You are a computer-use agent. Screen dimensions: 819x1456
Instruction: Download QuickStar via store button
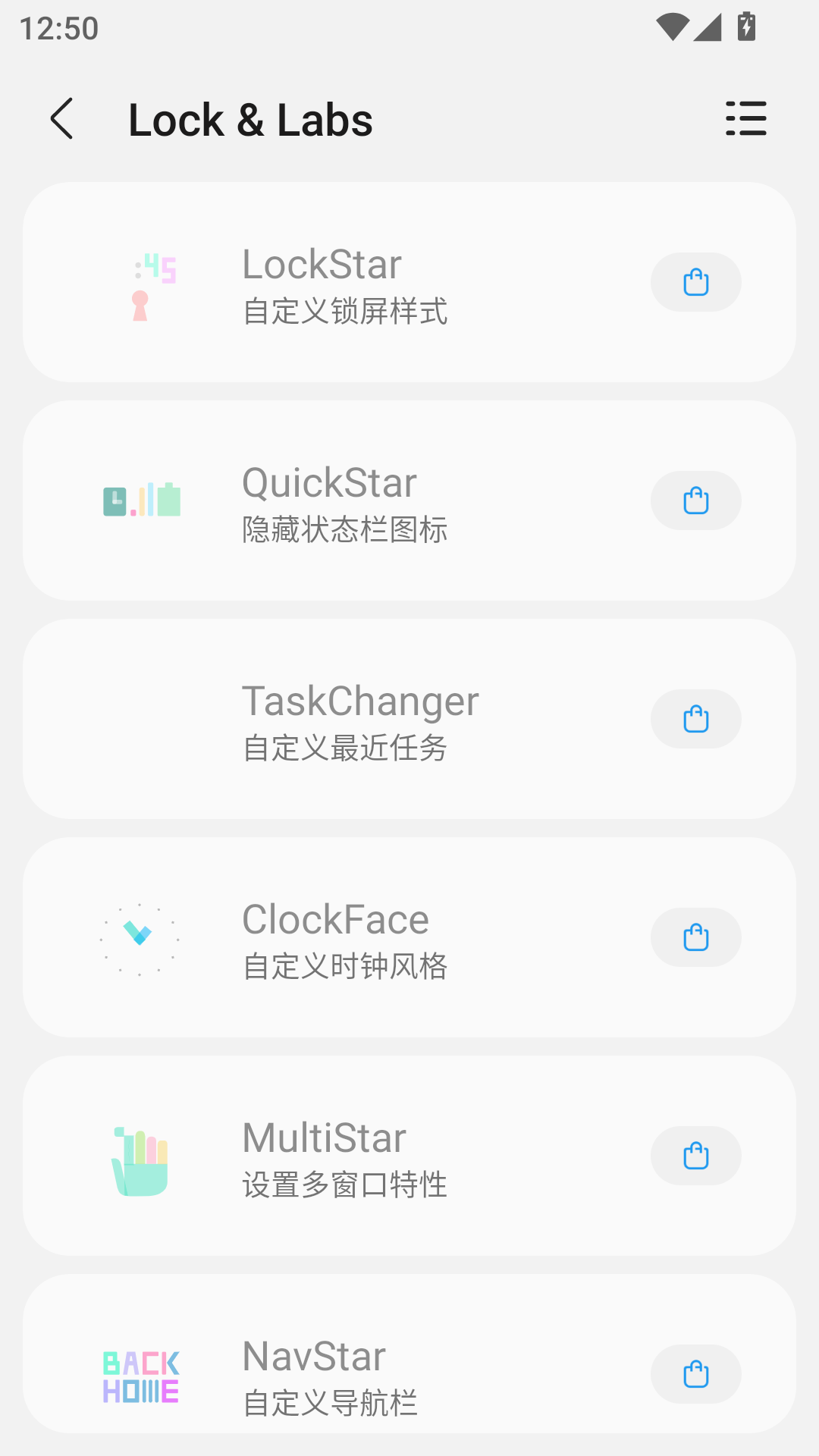tap(695, 500)
